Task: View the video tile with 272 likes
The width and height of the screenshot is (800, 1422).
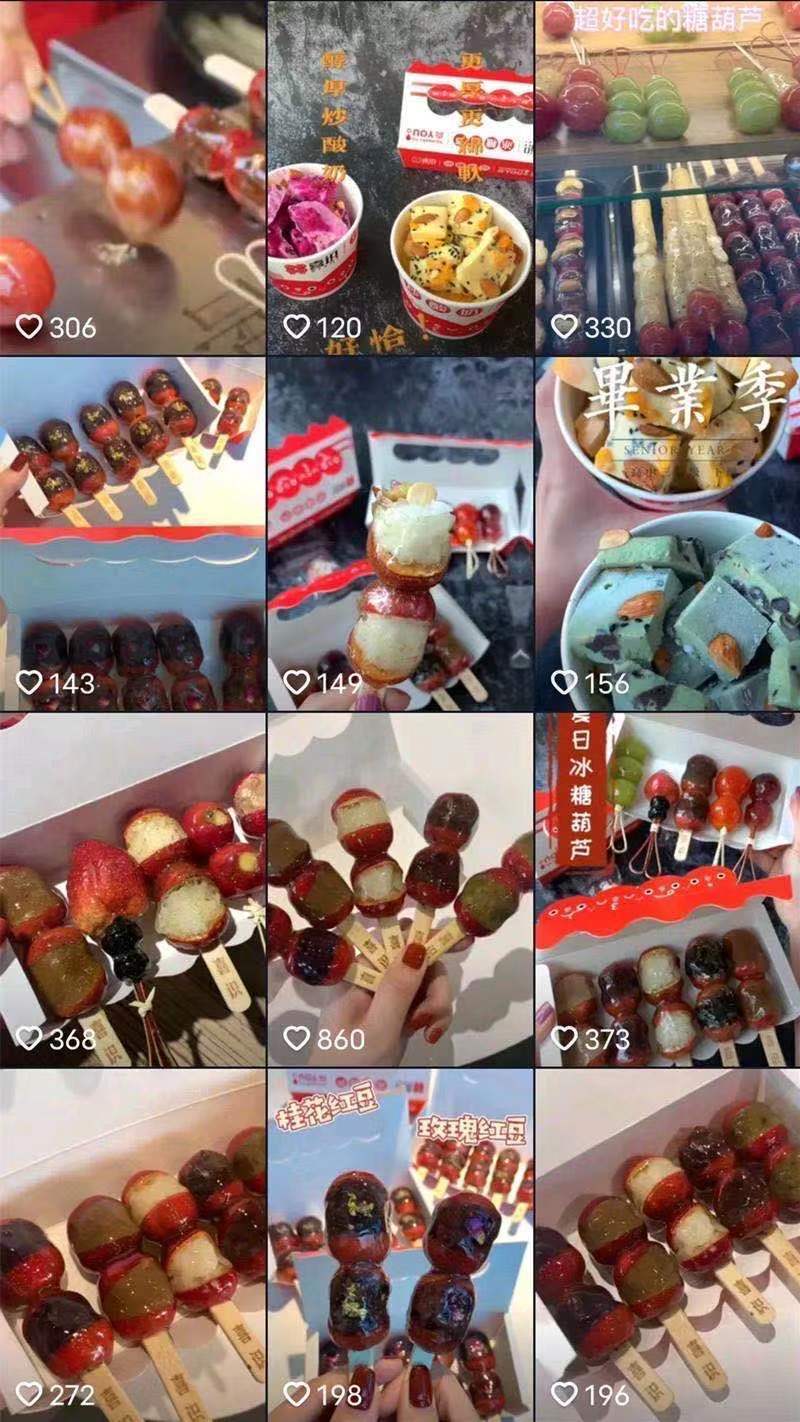Action: pos(132,1245)
